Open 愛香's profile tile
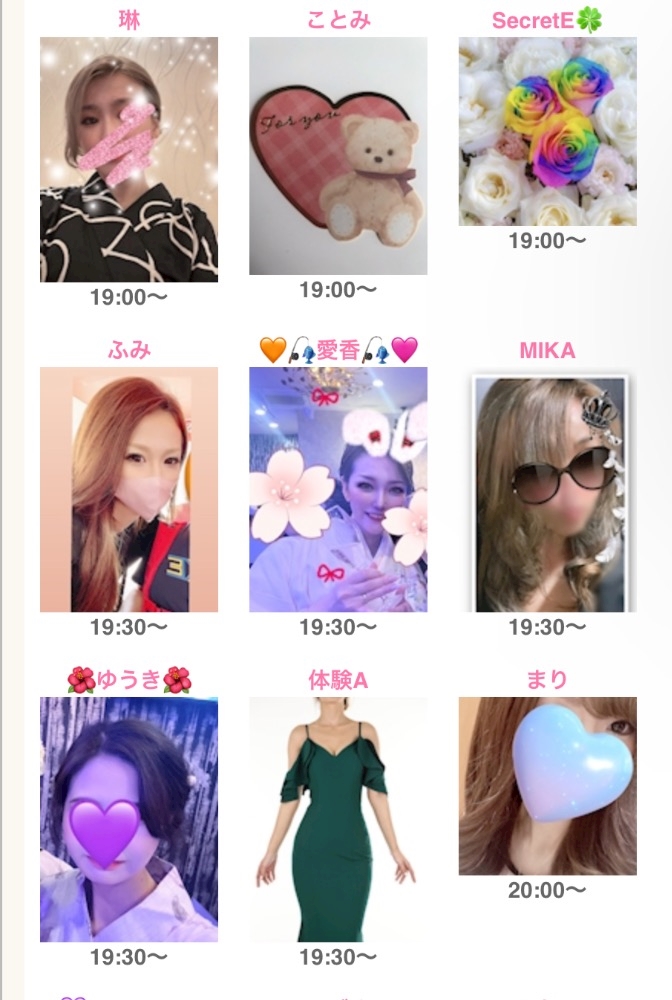The height and width of the screenshot is (1000, 672). coord(338,489)
